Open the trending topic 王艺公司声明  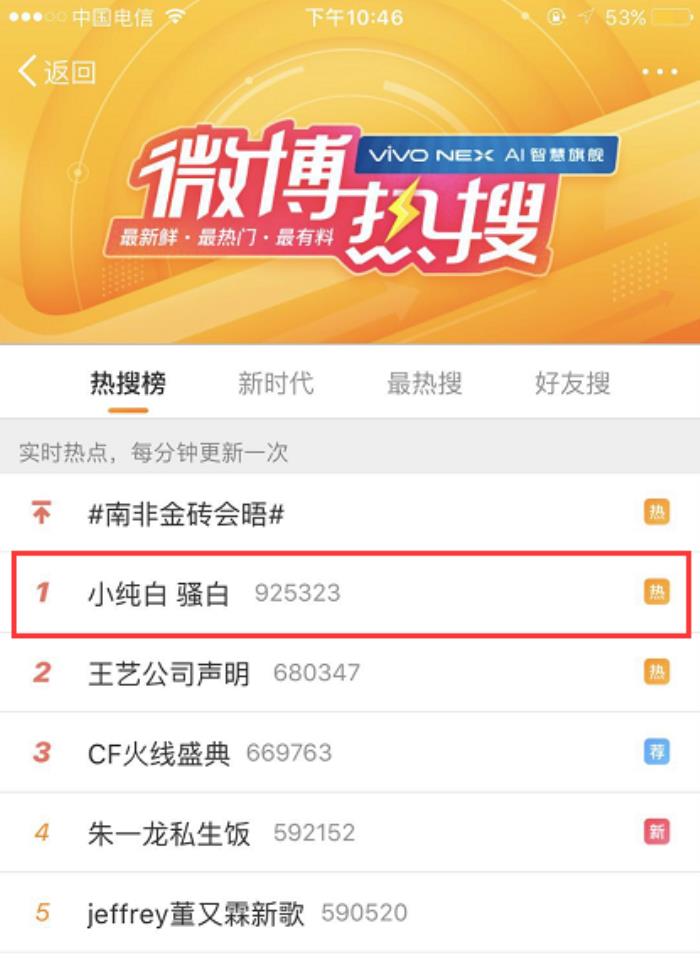coord(169,673)
